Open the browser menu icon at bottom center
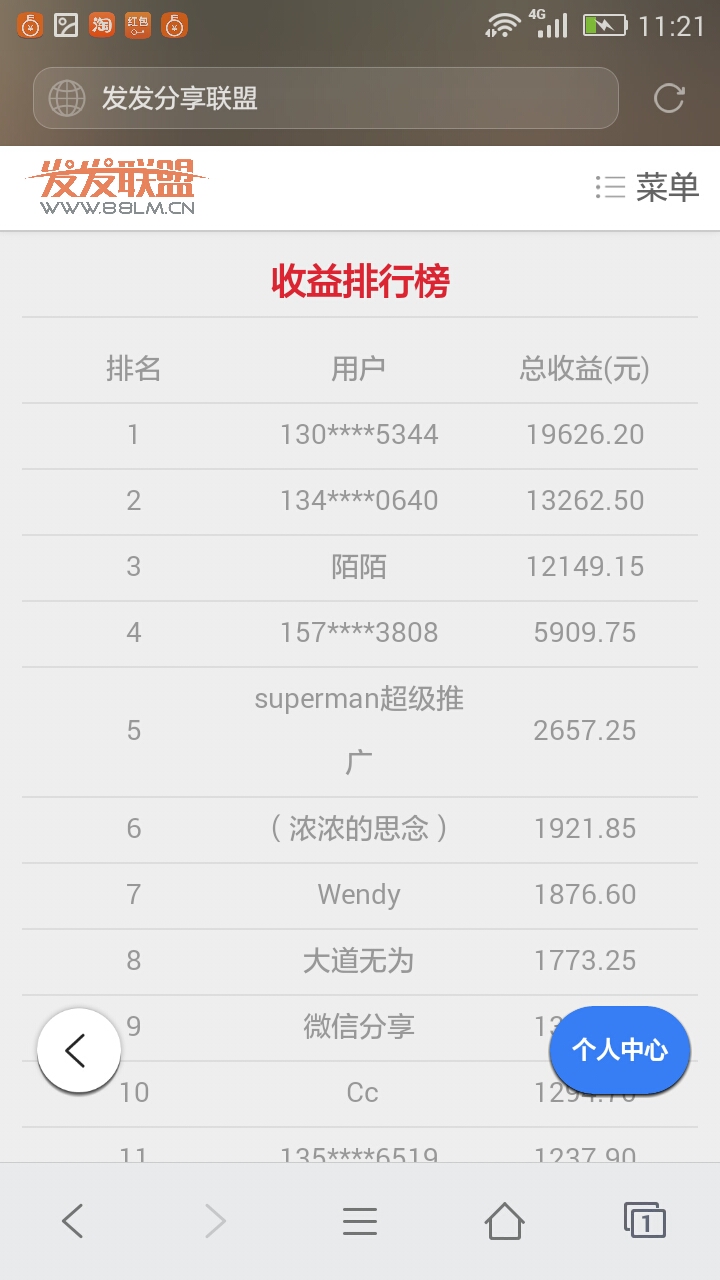Screen dimensions: 720x1280 tap(360, 1220)
